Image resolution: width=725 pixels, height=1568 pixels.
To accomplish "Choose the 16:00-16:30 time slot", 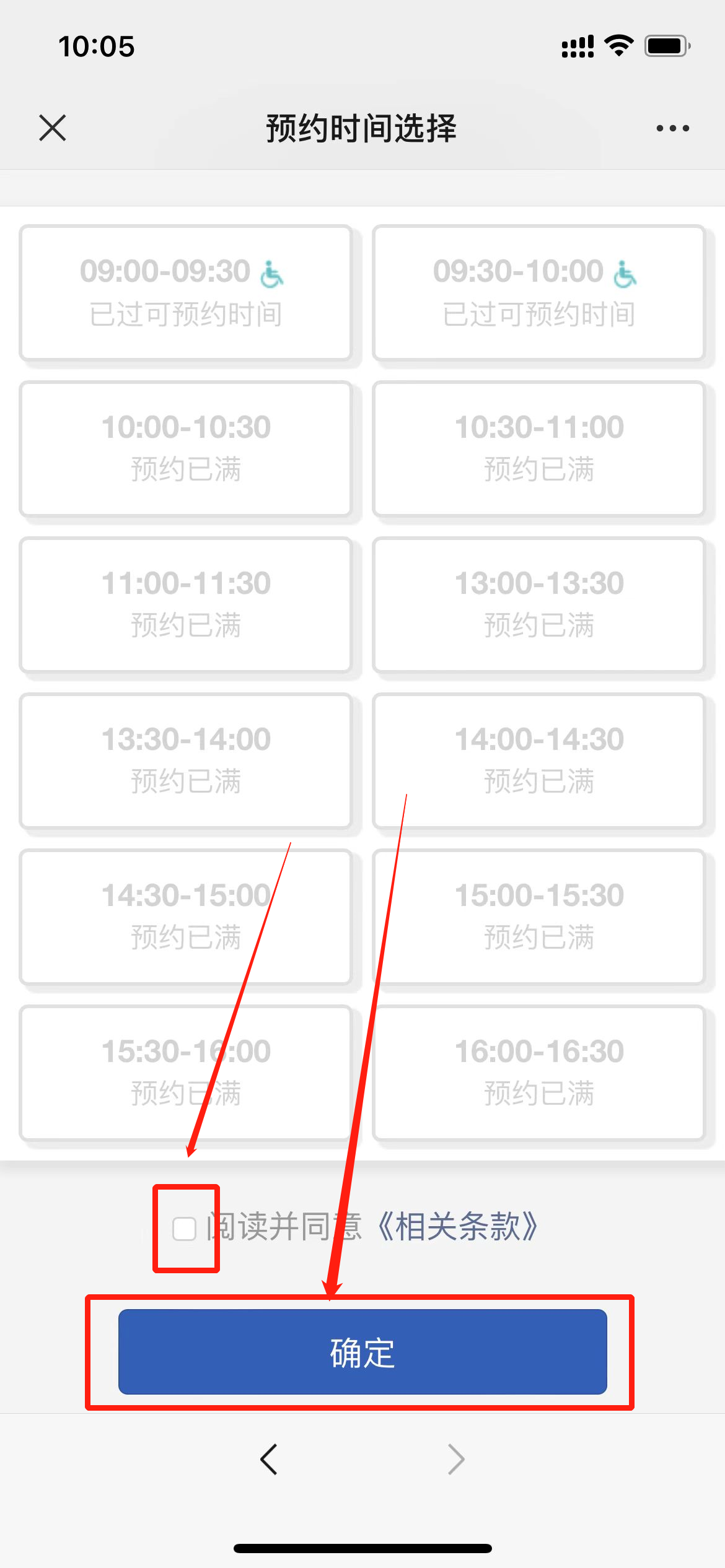I will click(x=538, y=1073).
